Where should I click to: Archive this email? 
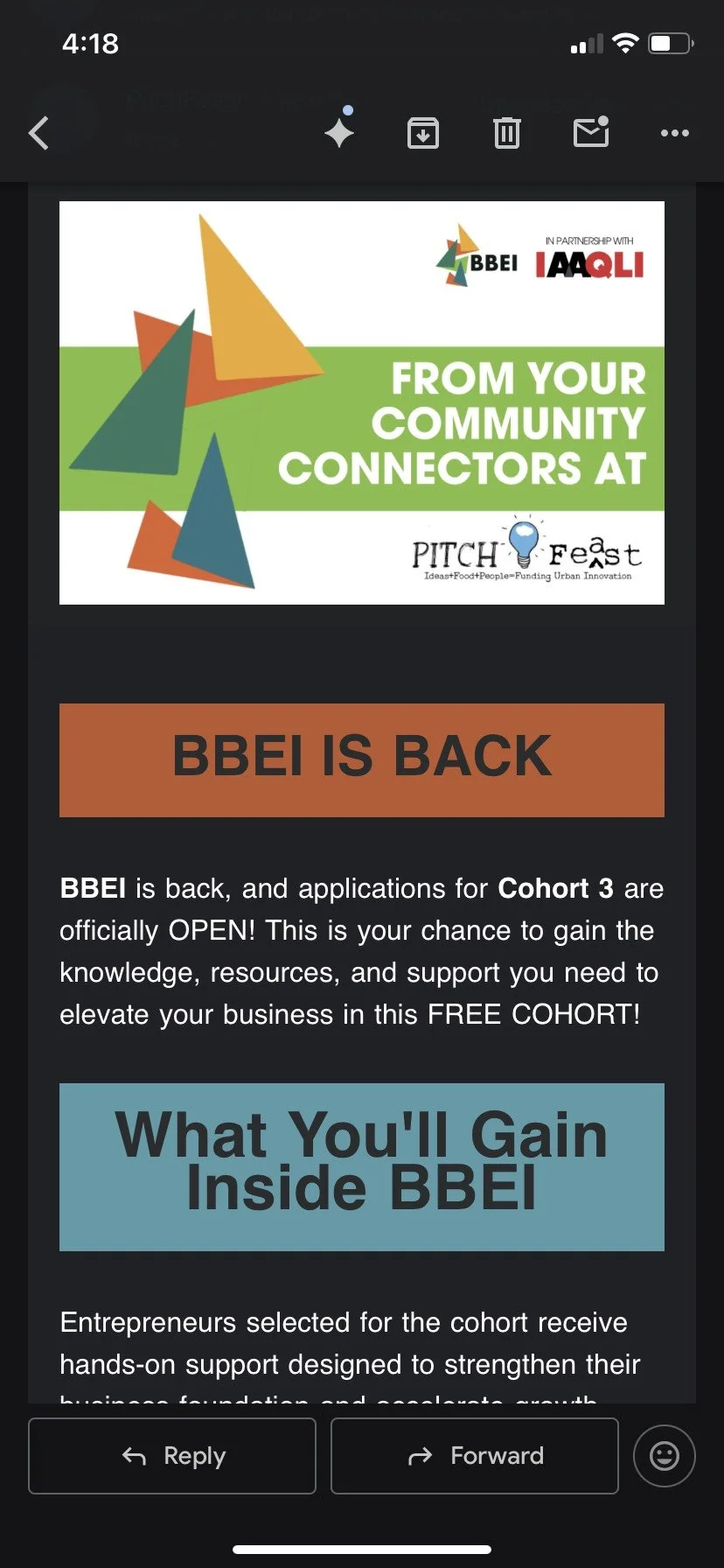pyautogui.click(x=423, y=133)
